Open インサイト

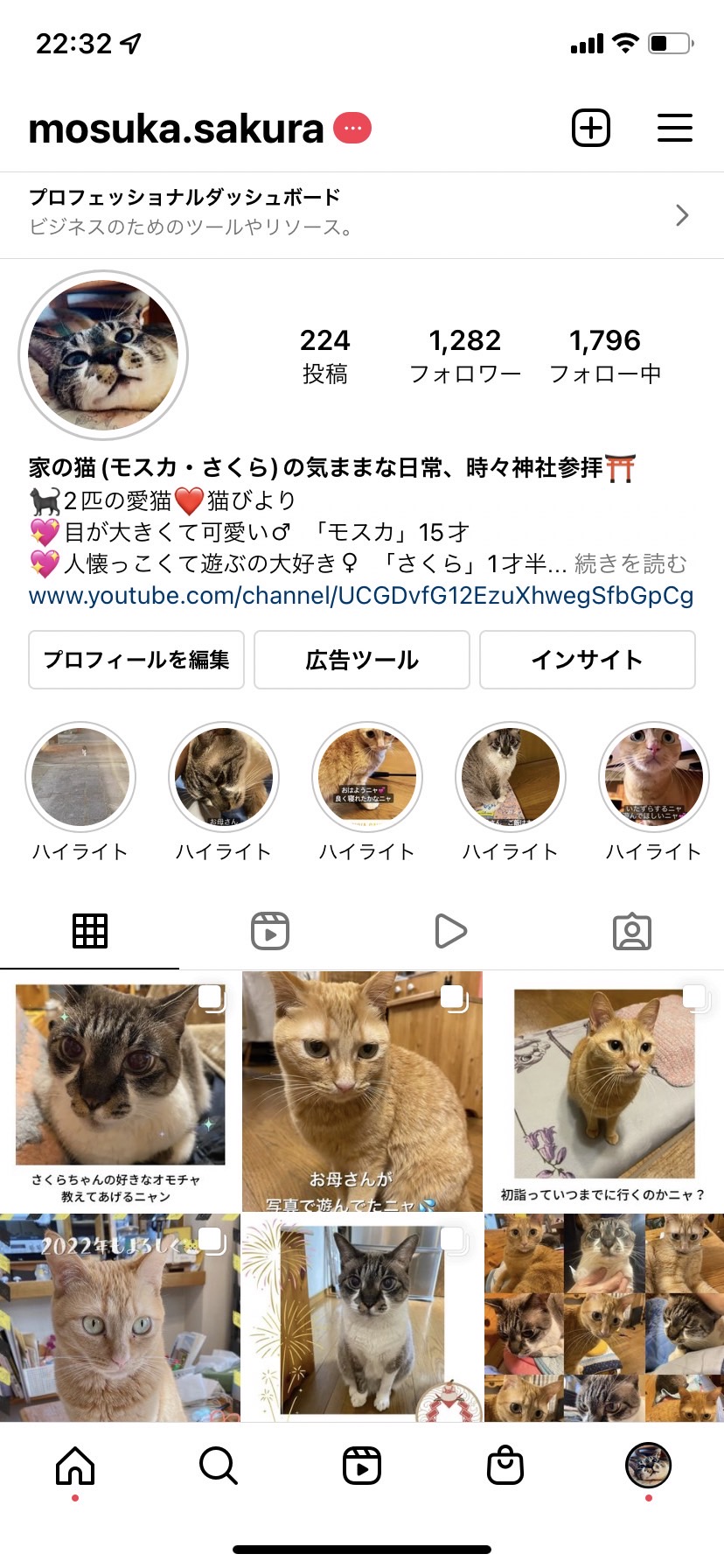pyautogui.click(x=588, y=660)
